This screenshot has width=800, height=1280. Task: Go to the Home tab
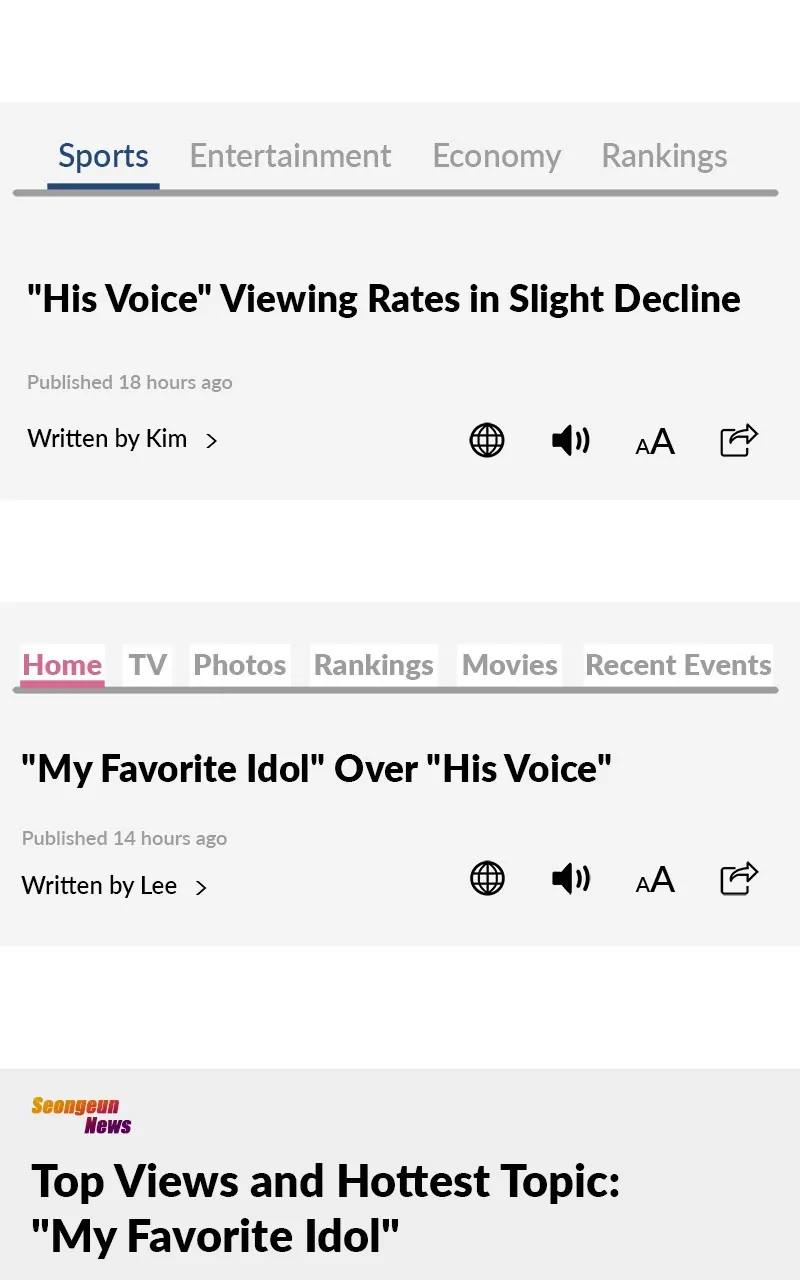tap(62, 665)
